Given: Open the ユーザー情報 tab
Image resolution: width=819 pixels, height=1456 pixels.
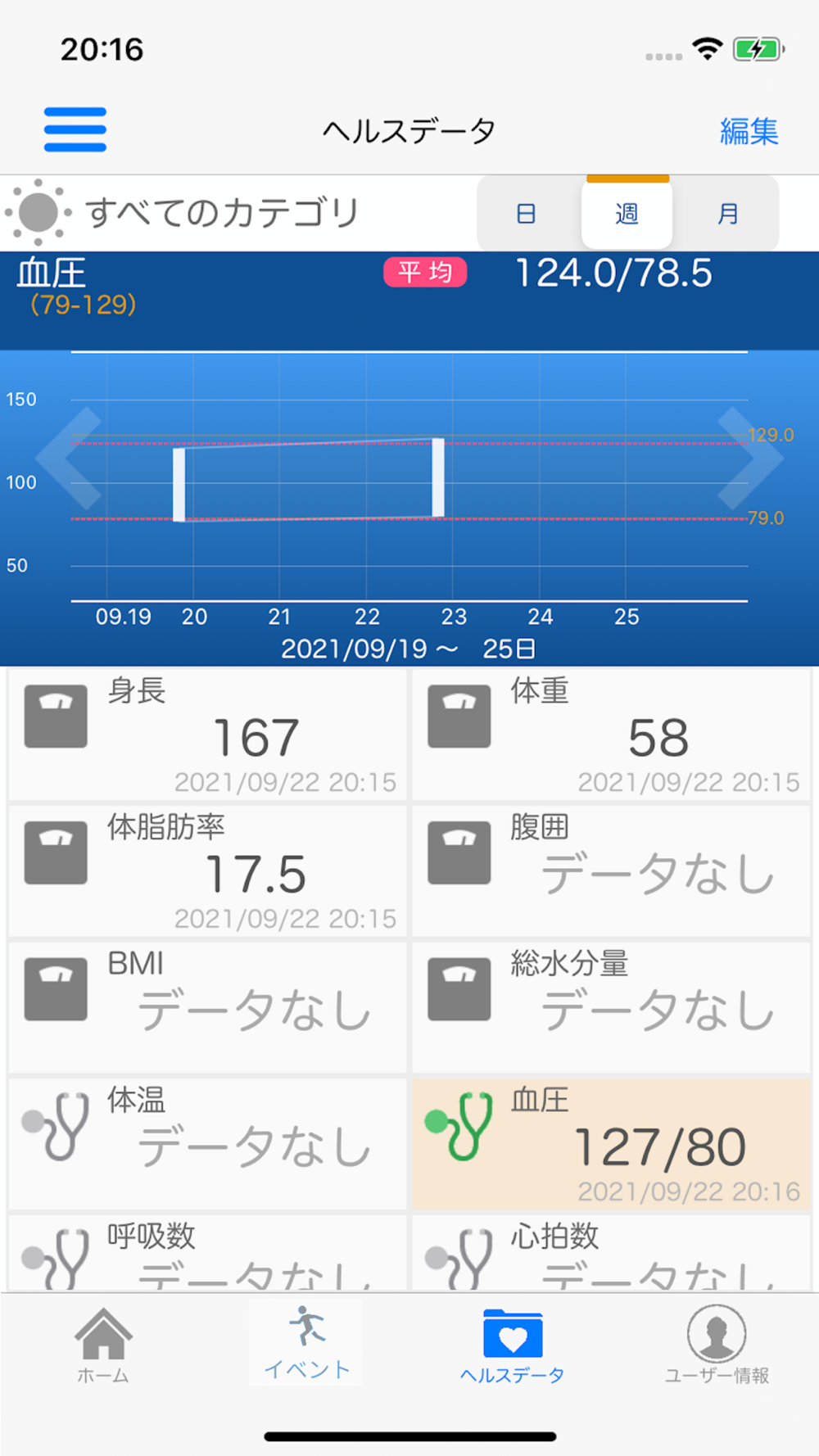Looking at the screenshot, I should (717, 1345).
